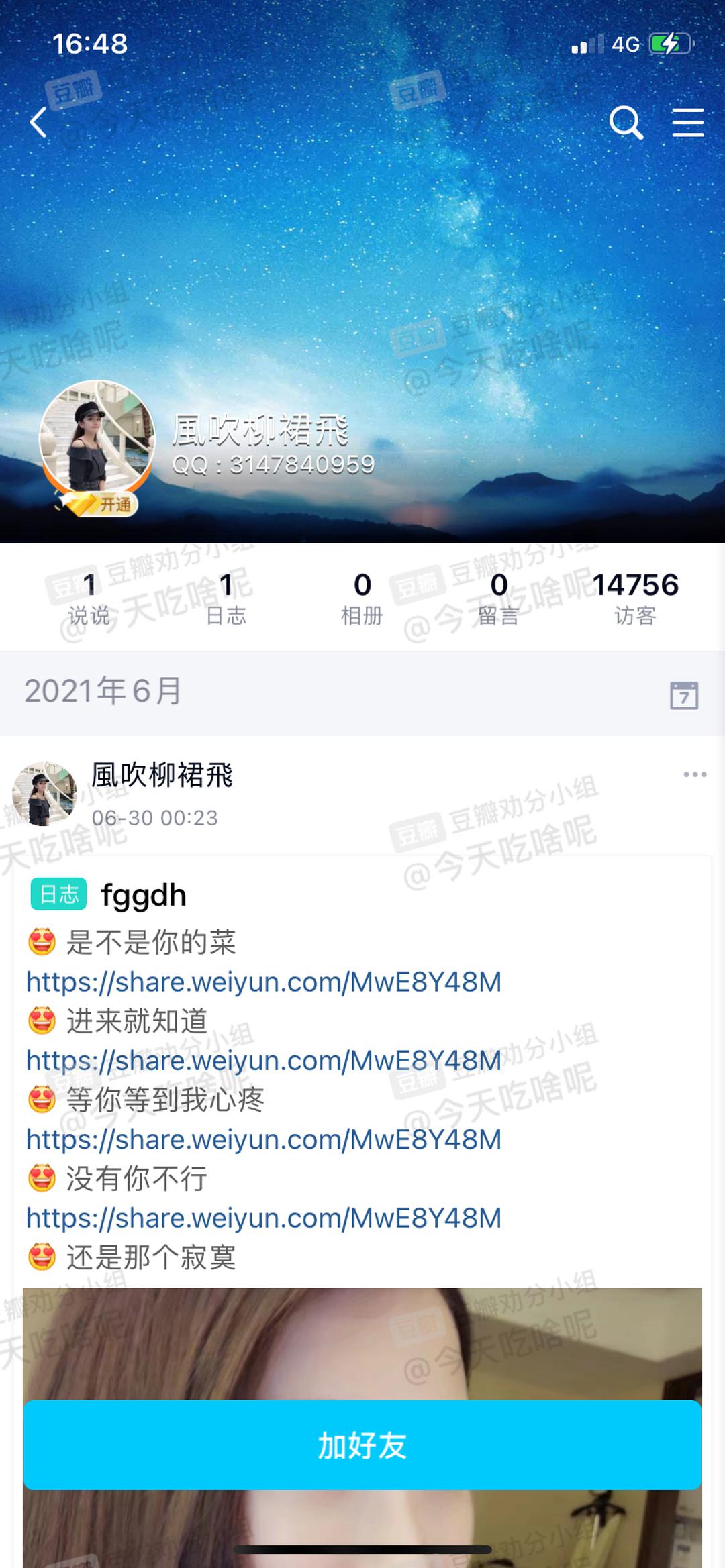This screenshot has height=1568, width=725.
Task: Open the three-dot menu on the post
Action: coord(695,774)
